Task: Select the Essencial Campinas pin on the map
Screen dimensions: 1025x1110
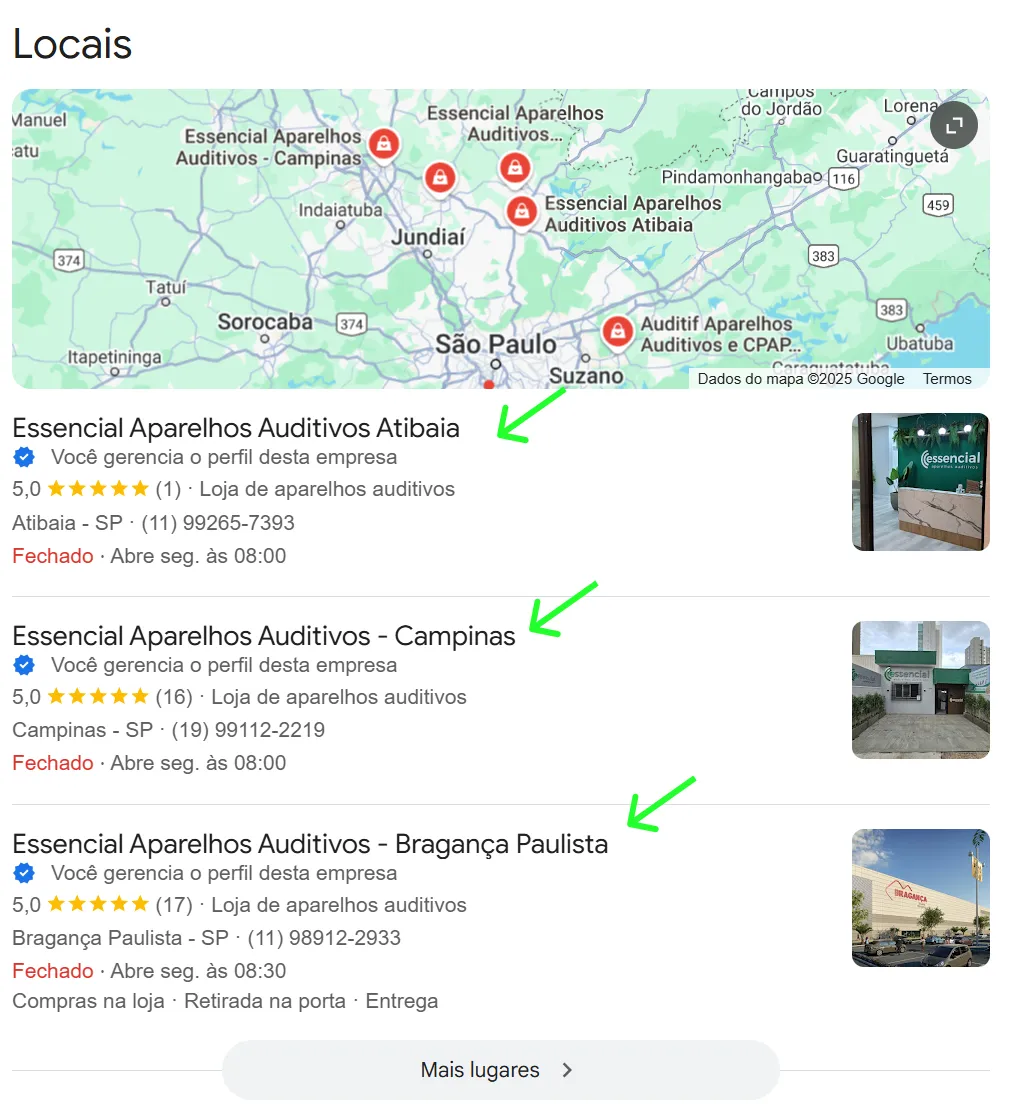Action: [x=383, y=144]
